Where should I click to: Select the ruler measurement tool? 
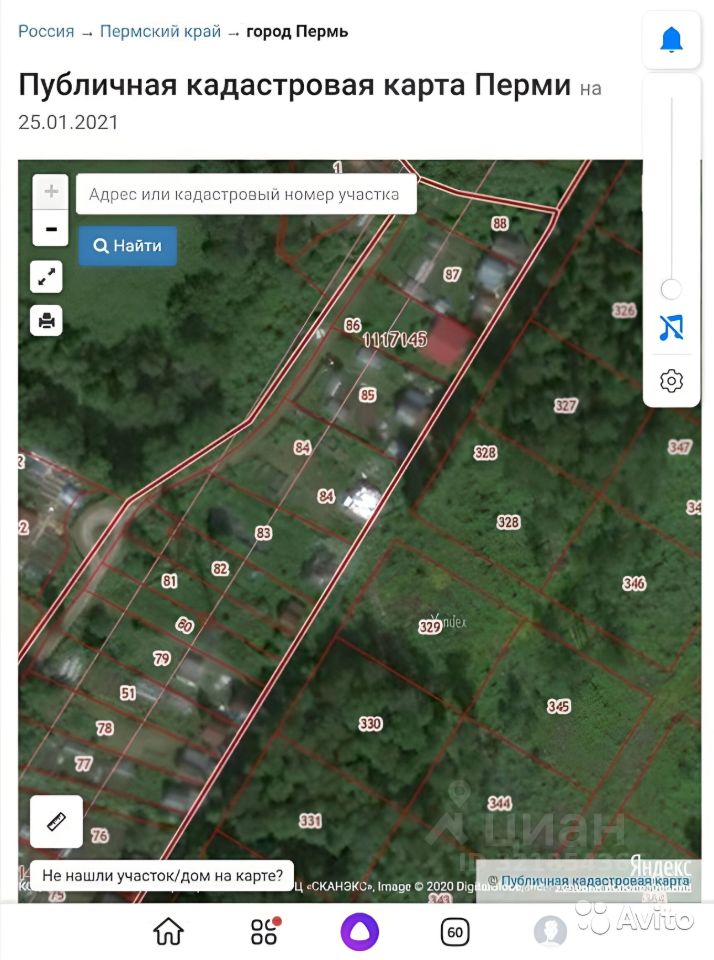click(56, 822)
